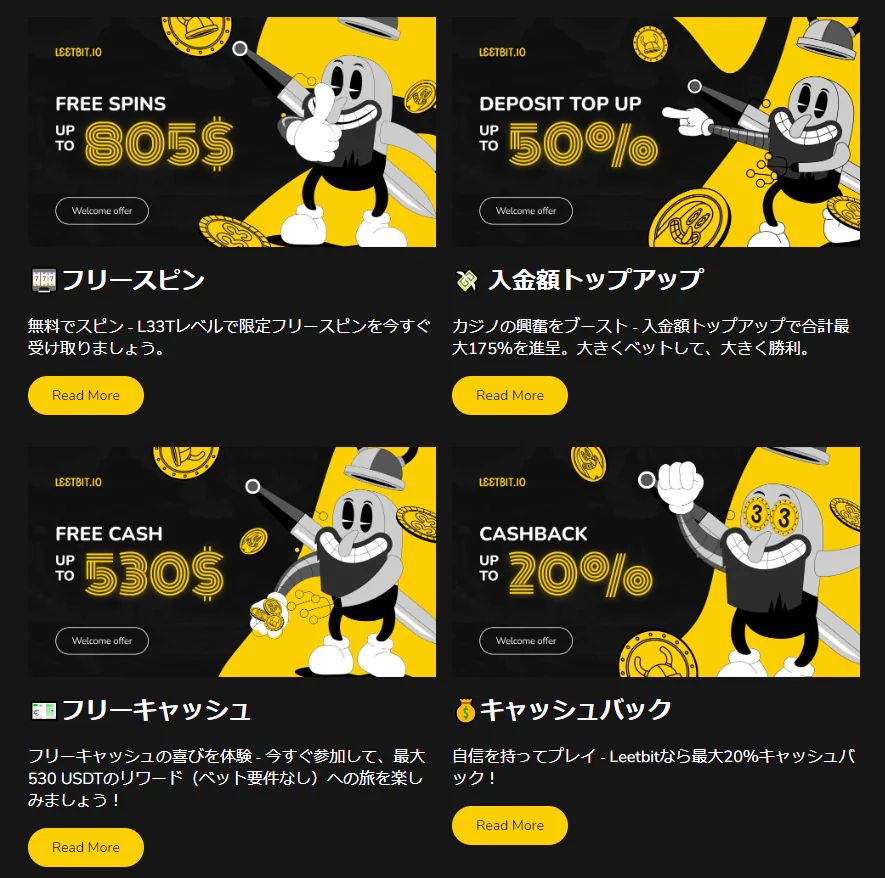Open the Free Spins up to 805$ banner
This screenshot has height=878, width=885.
pyautogui.click(x=232, y=132)
